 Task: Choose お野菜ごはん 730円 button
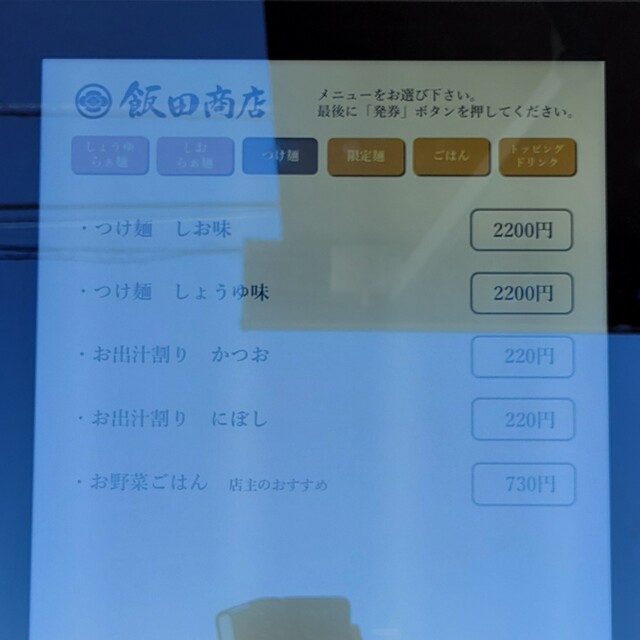tap(522, 484)
